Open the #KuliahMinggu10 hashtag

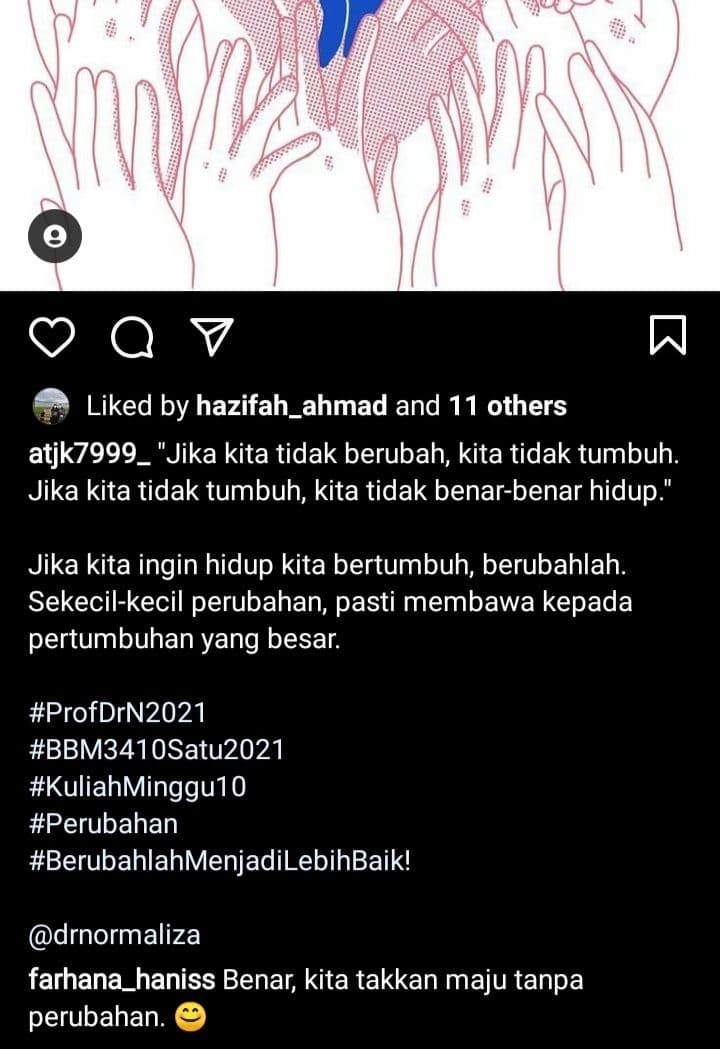(138, 787)
